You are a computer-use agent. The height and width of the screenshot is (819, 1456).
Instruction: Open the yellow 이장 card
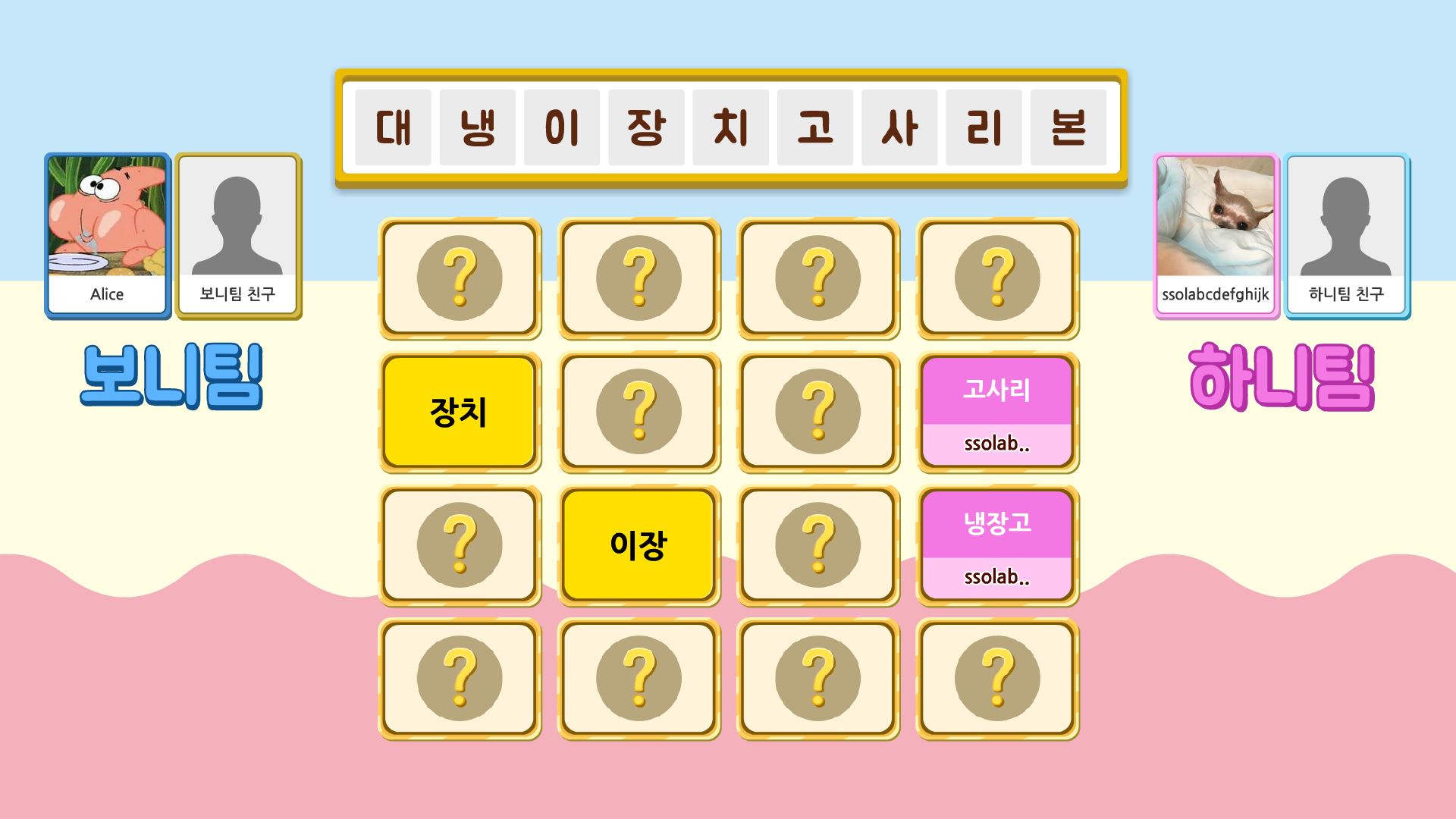[x=639, y=545]
